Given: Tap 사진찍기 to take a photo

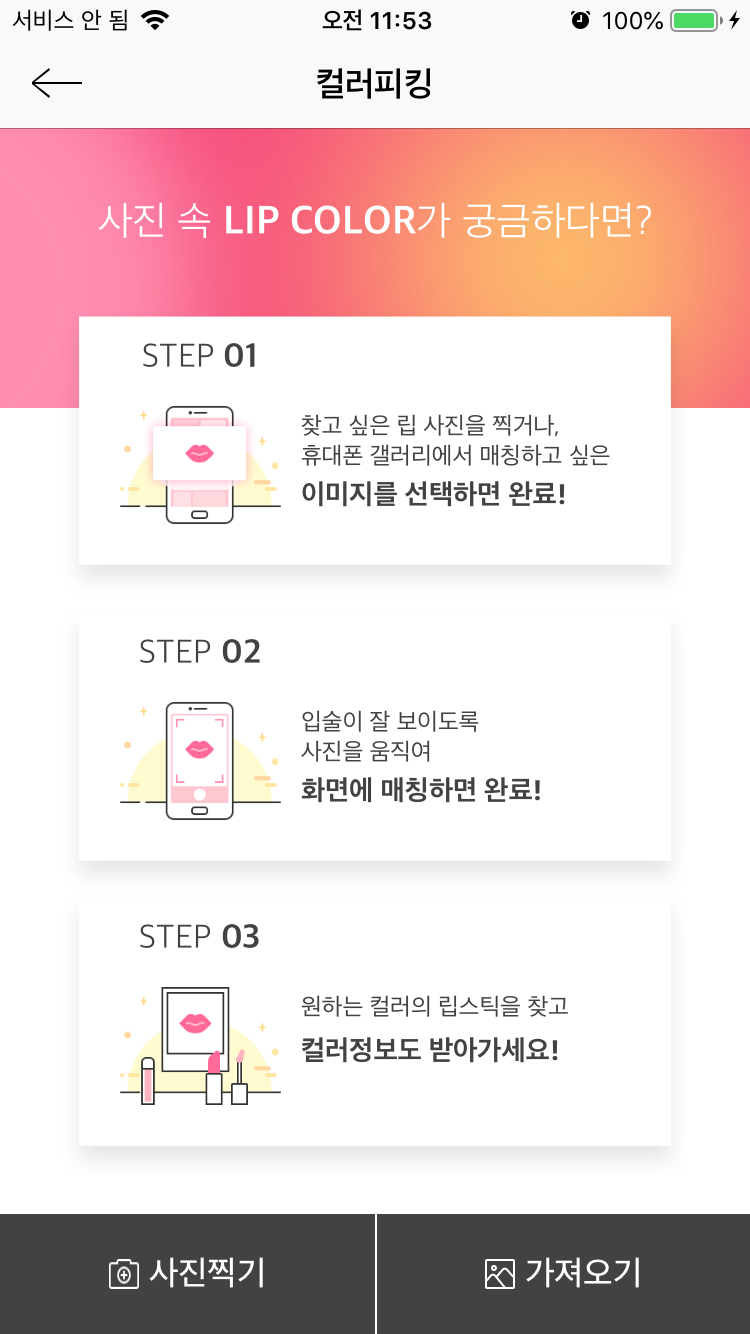Looking at the screenshot, I should tap(187, 1273).
